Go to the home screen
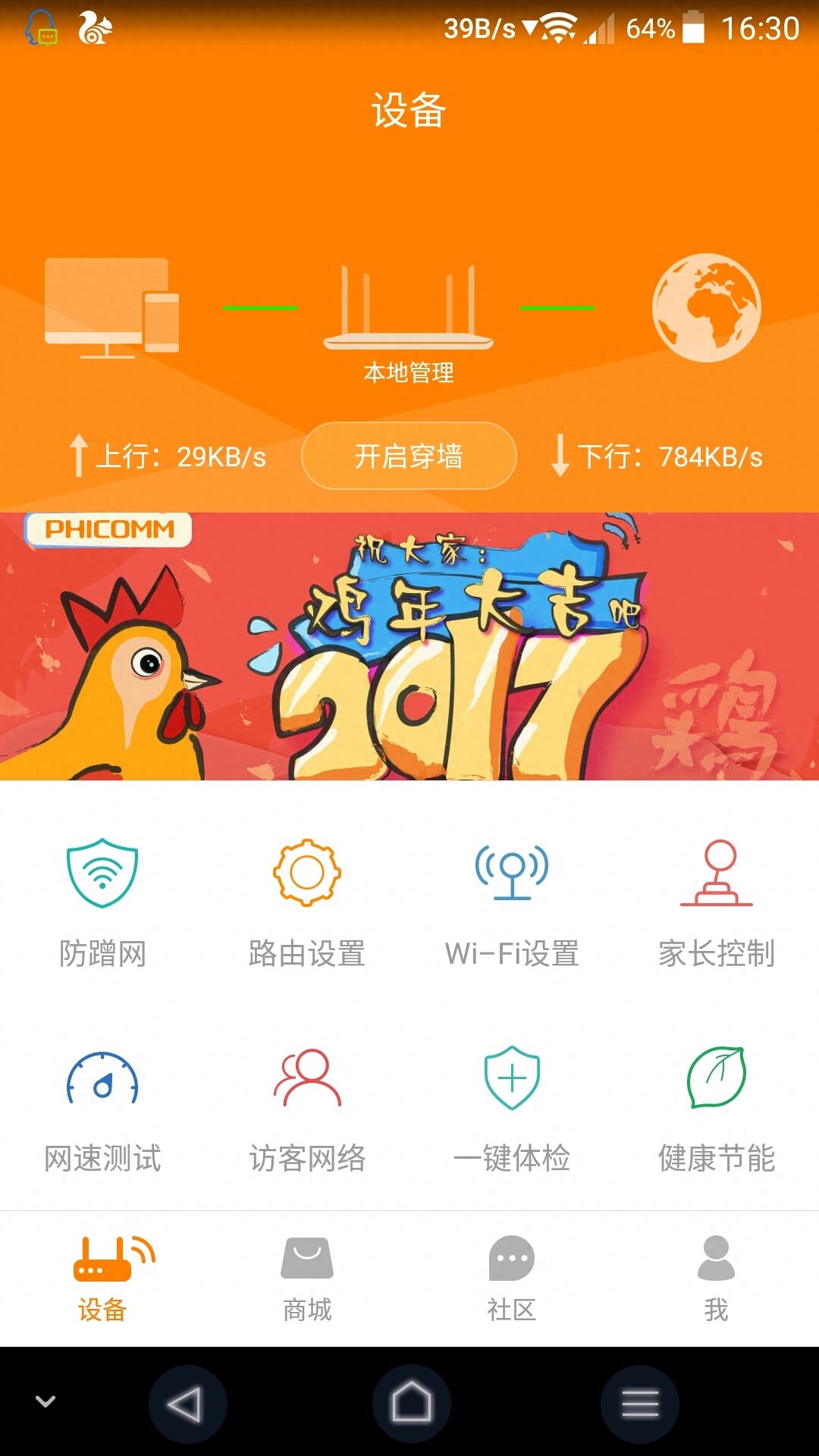 (412, 1404)
